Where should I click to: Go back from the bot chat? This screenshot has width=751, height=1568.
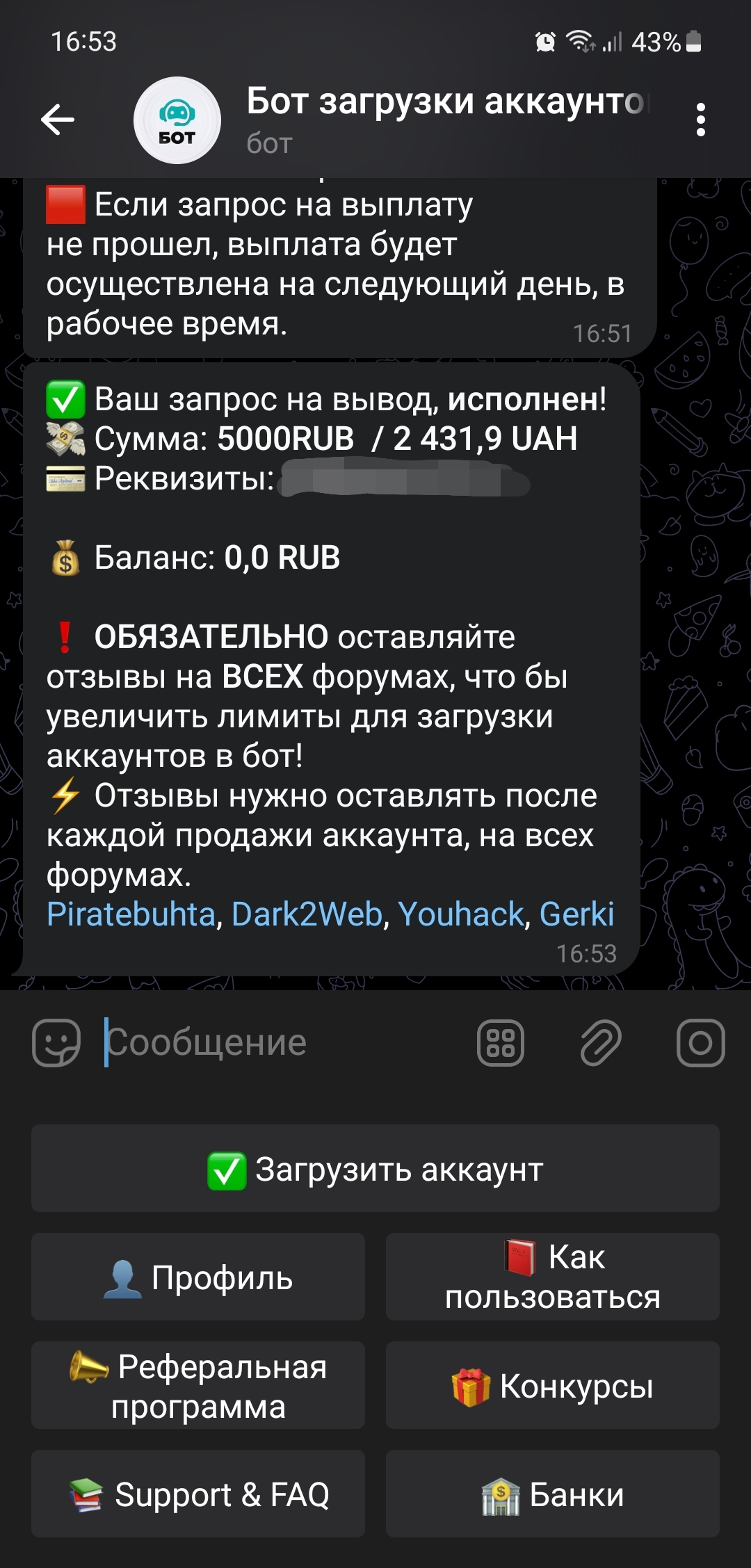tap(58, 120)
